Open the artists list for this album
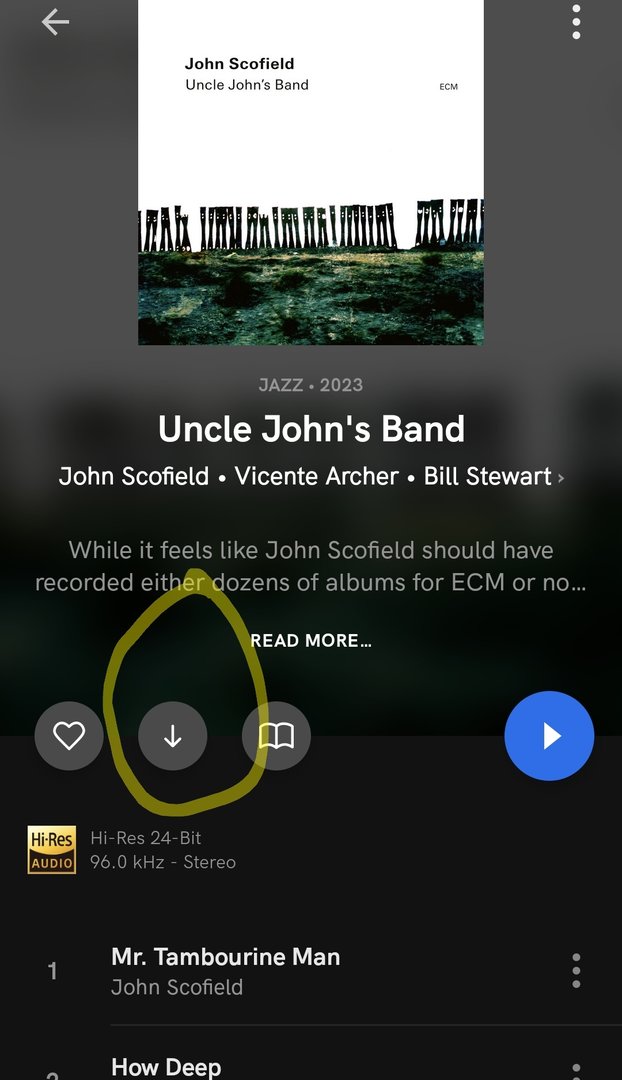 pos(311,476)
